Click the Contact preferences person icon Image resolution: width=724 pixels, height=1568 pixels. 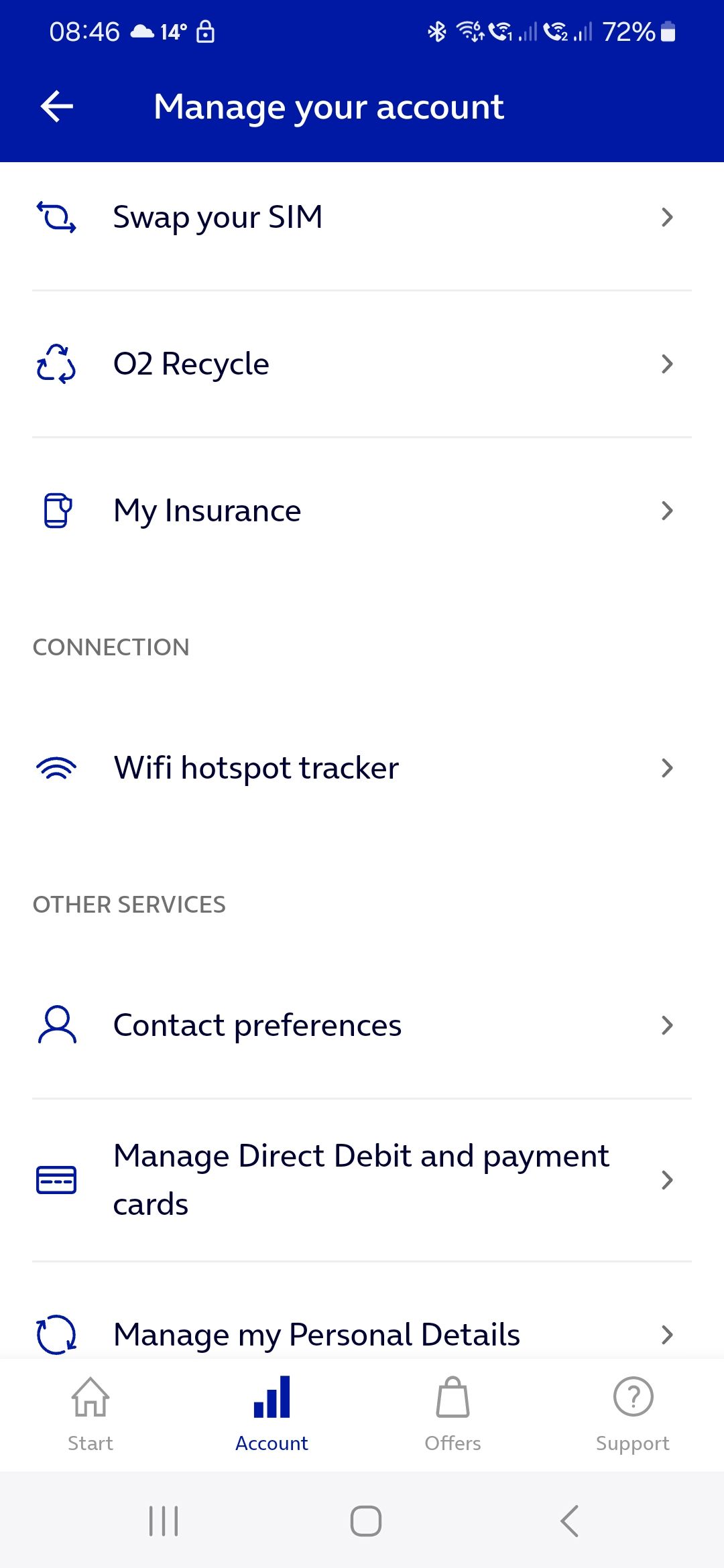pyautogui.click(x=57, y=1025)
